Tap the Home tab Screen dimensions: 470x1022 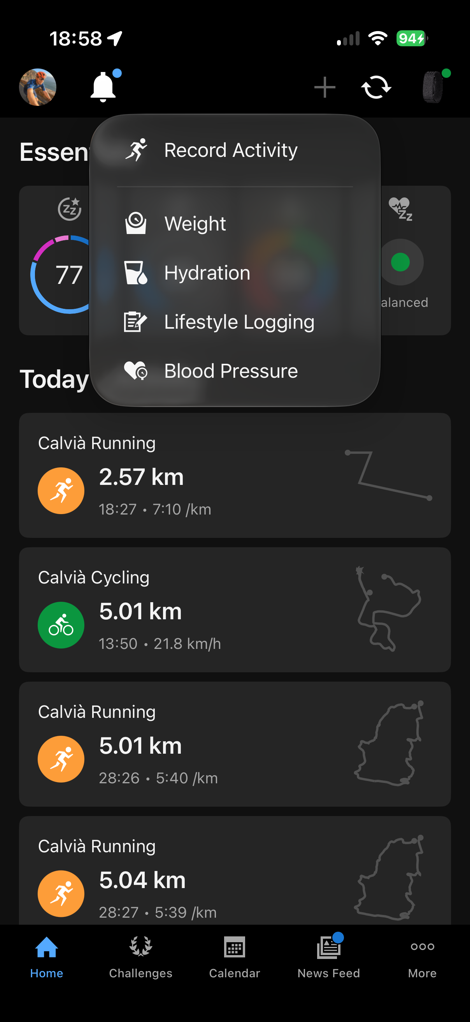coord(46,958)
